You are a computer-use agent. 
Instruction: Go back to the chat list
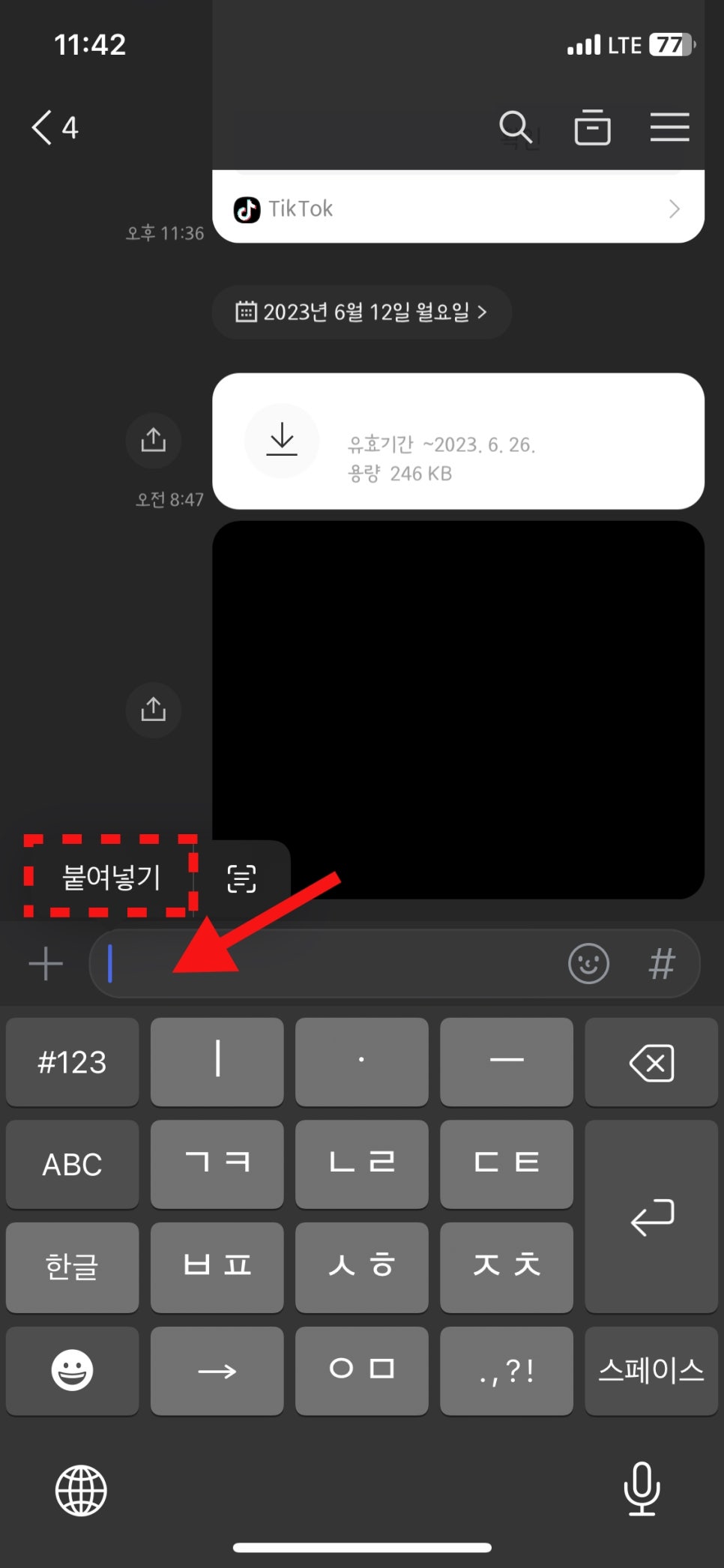click(x=54, y=127)
